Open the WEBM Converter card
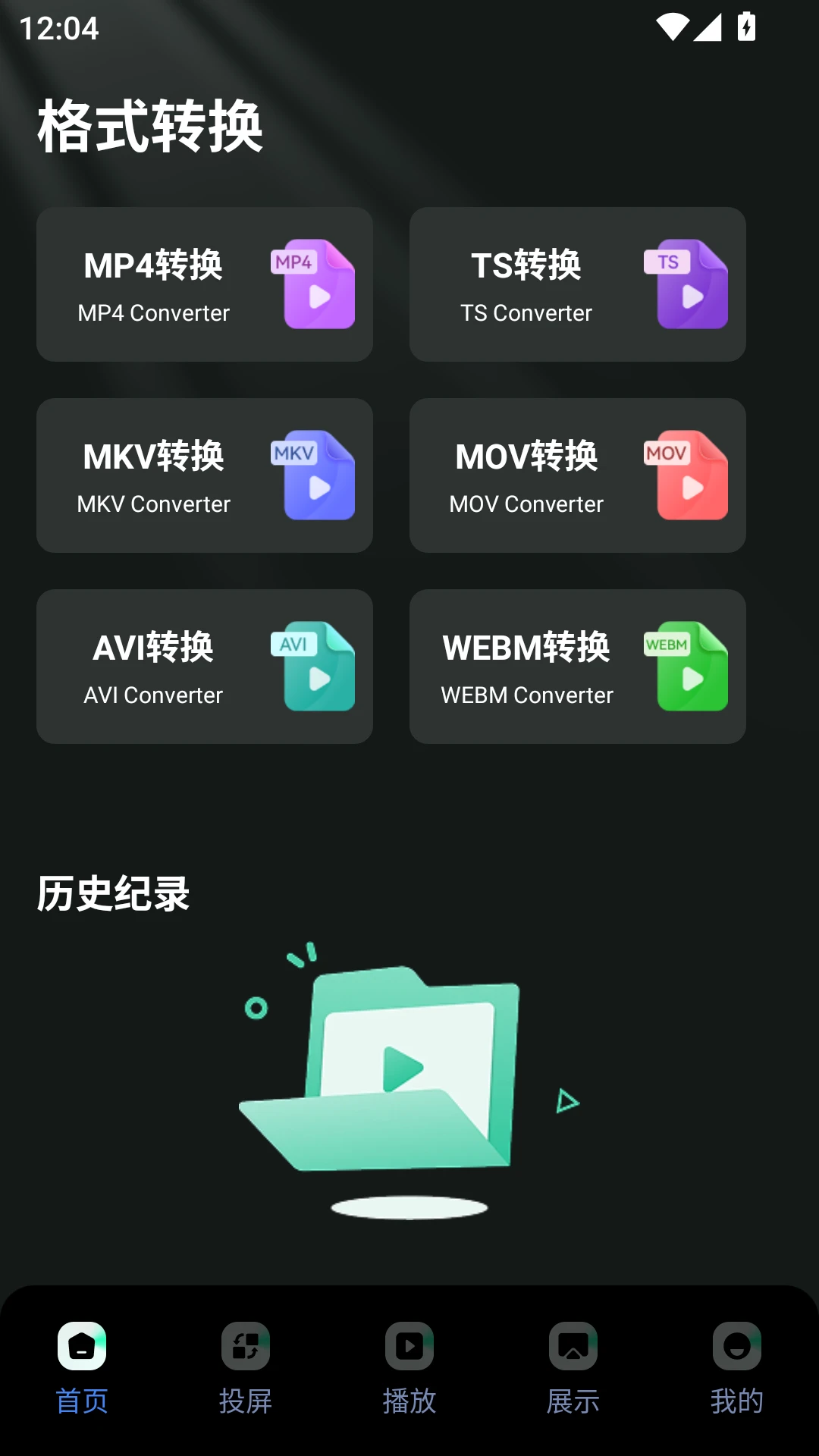 pos(578,666)
